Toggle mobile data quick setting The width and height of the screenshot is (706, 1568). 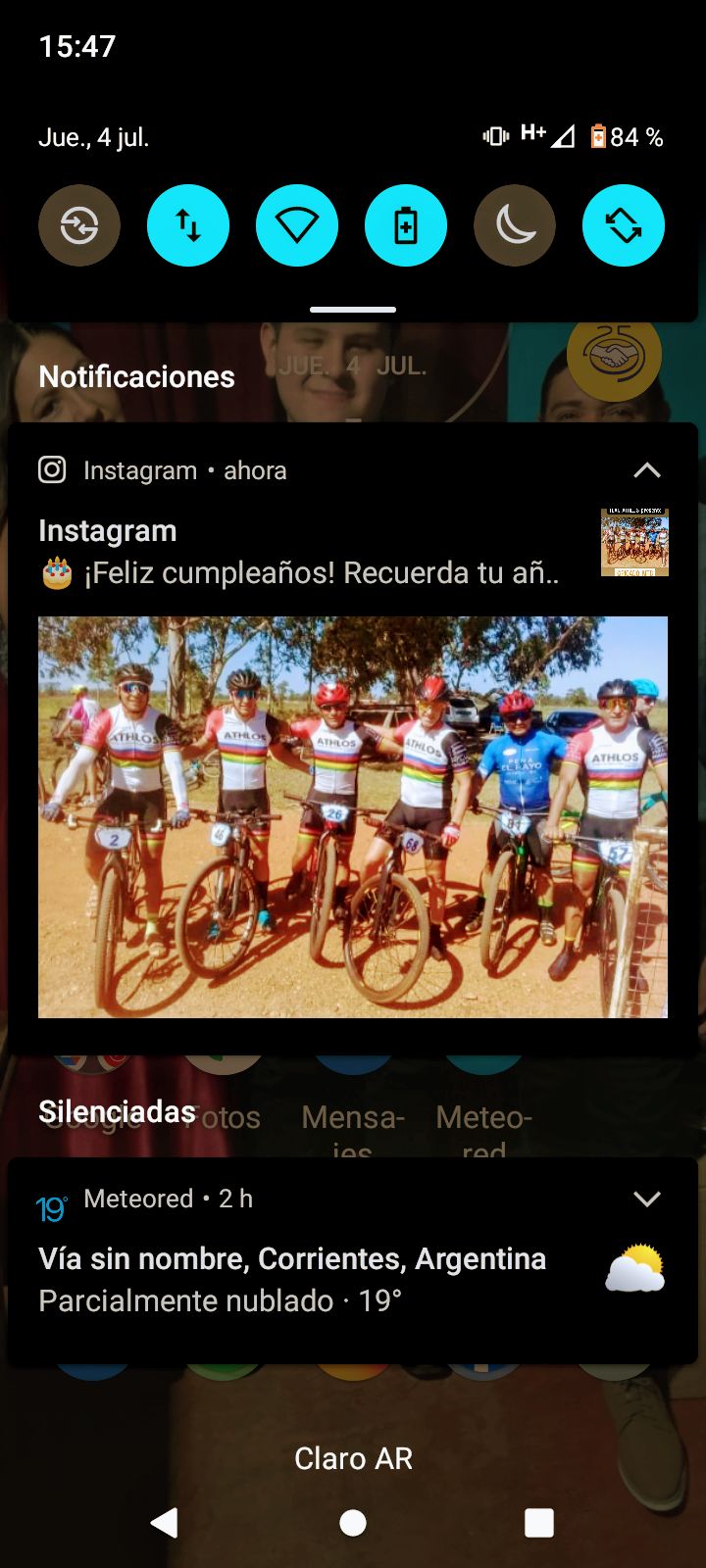click(x=188, y=225)
